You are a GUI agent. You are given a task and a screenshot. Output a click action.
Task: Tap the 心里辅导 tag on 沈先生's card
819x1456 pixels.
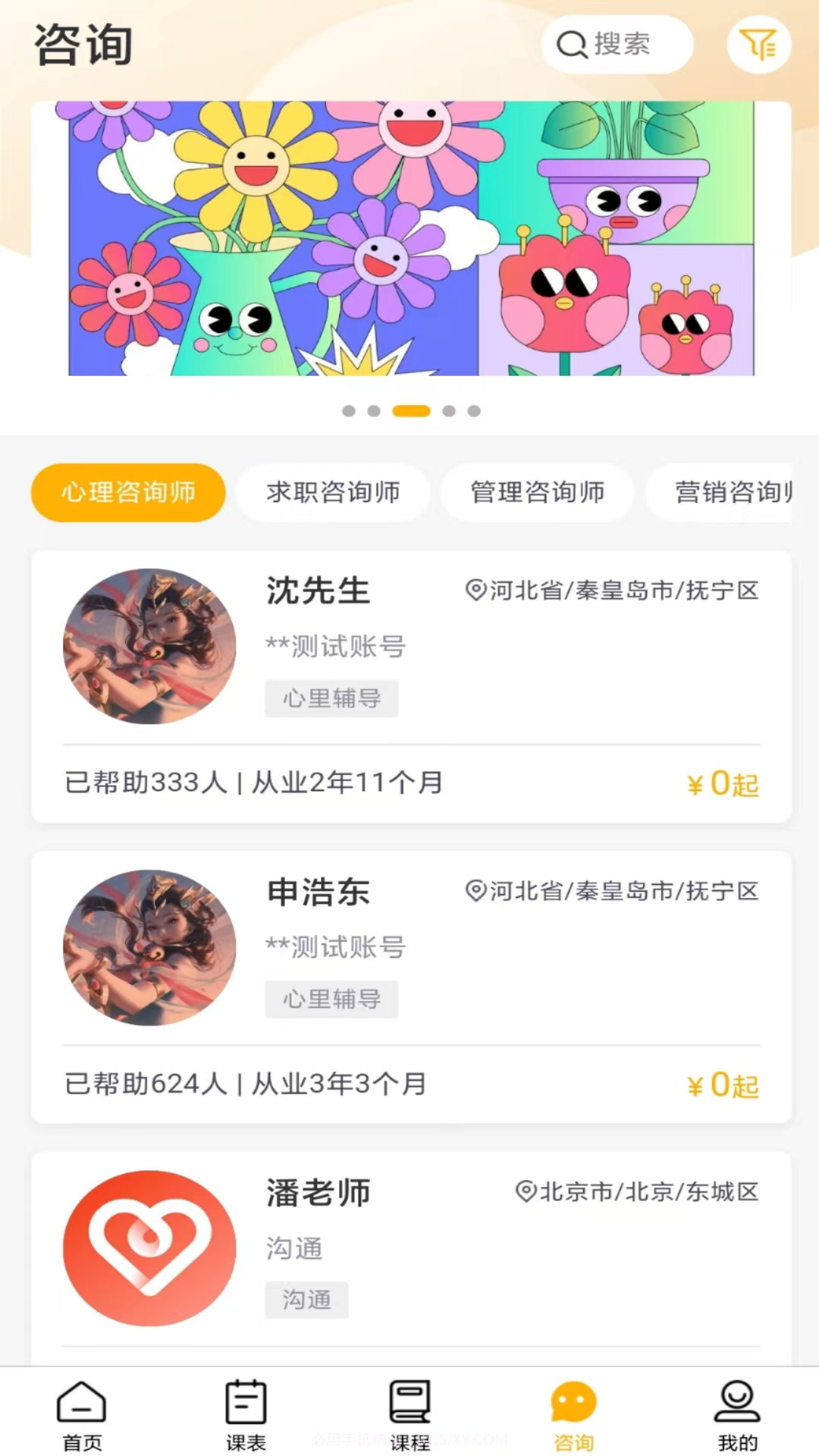(x=331, y=699)
